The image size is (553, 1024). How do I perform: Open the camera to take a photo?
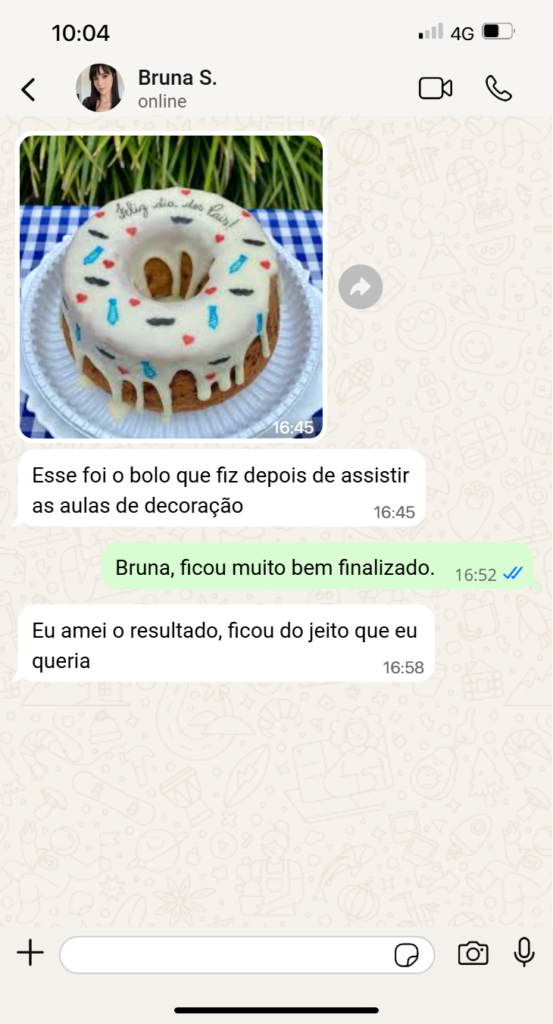coord(473,953)
